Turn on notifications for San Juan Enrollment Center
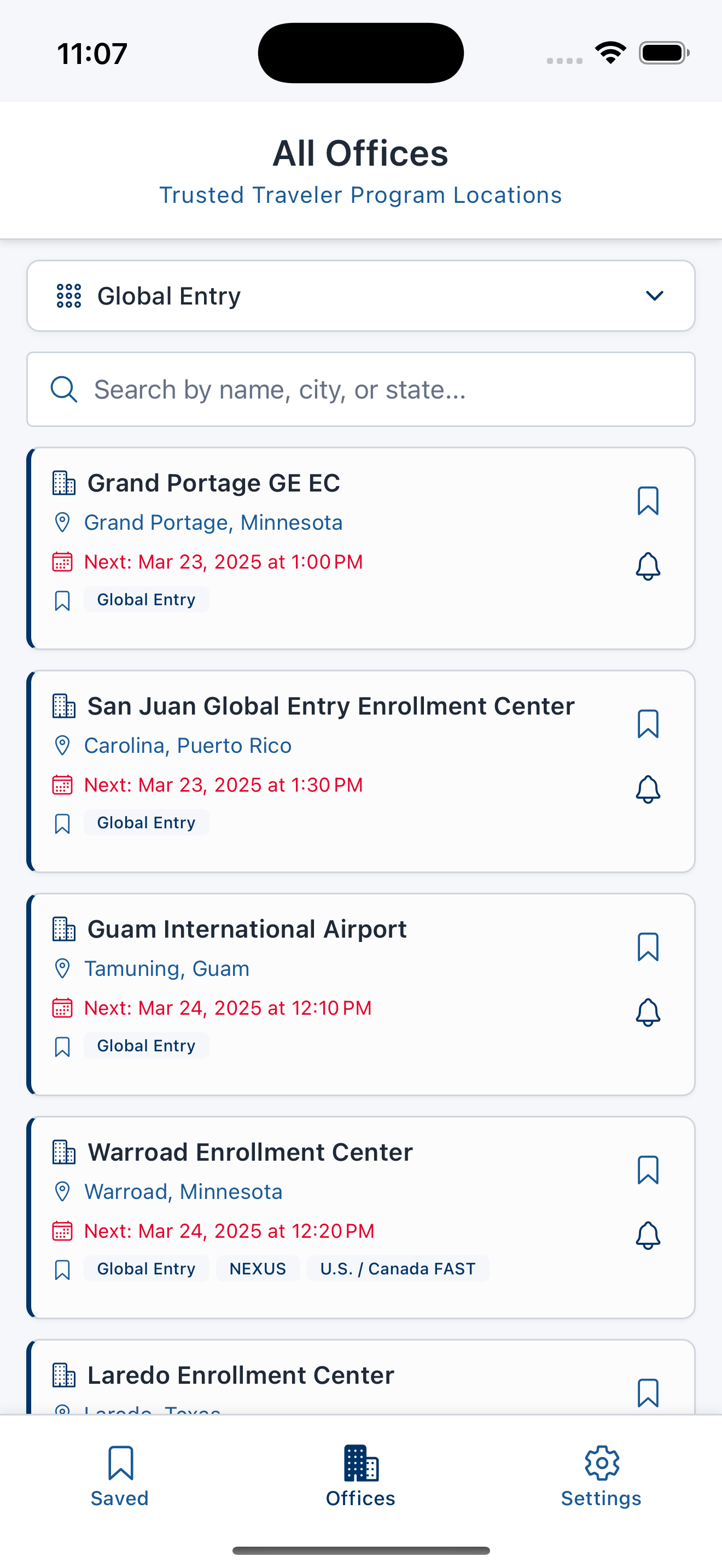 tap(648, 789)
